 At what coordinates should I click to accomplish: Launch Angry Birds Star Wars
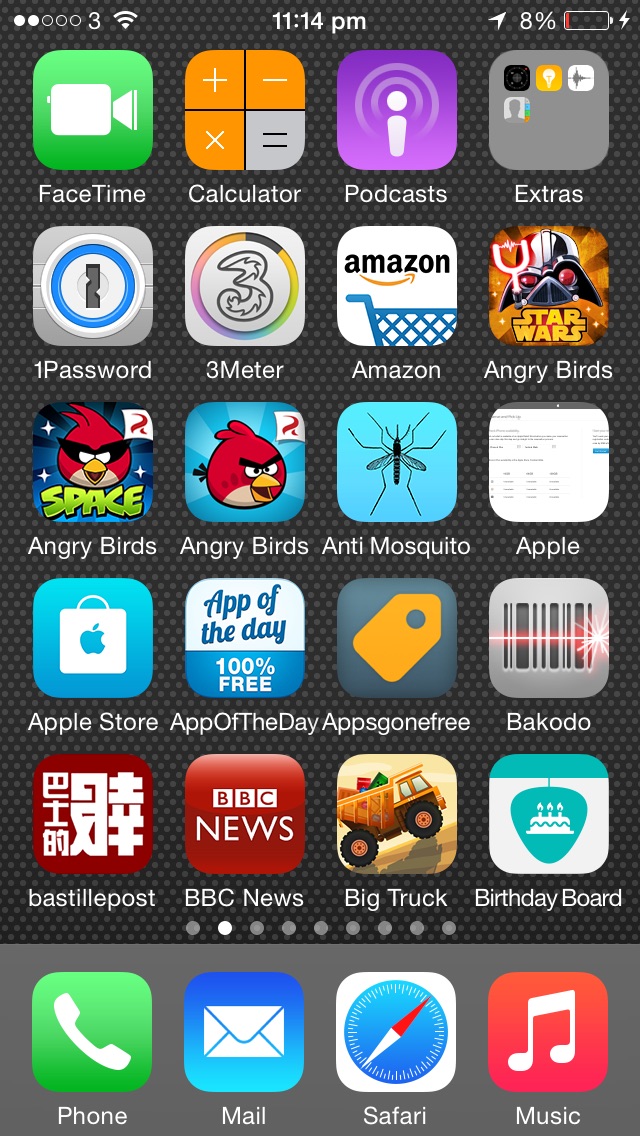tap(549, 286)
